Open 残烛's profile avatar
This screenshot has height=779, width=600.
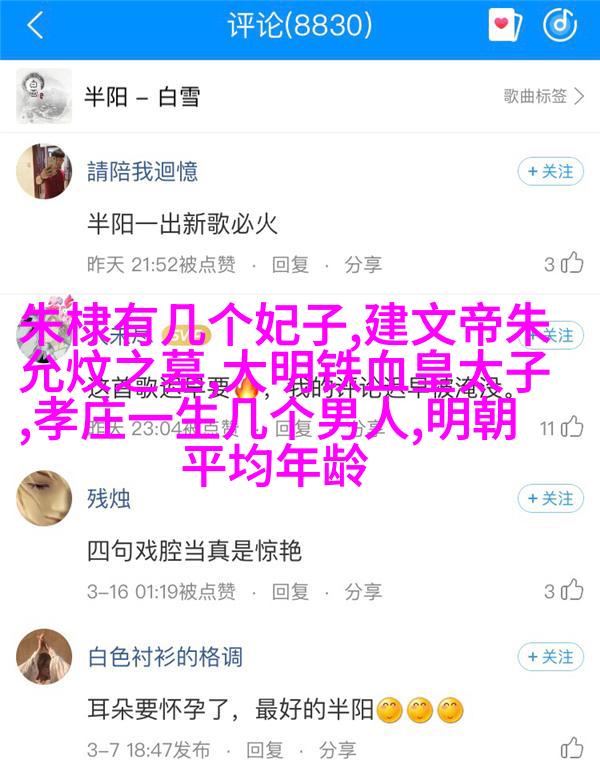point(44,498)
